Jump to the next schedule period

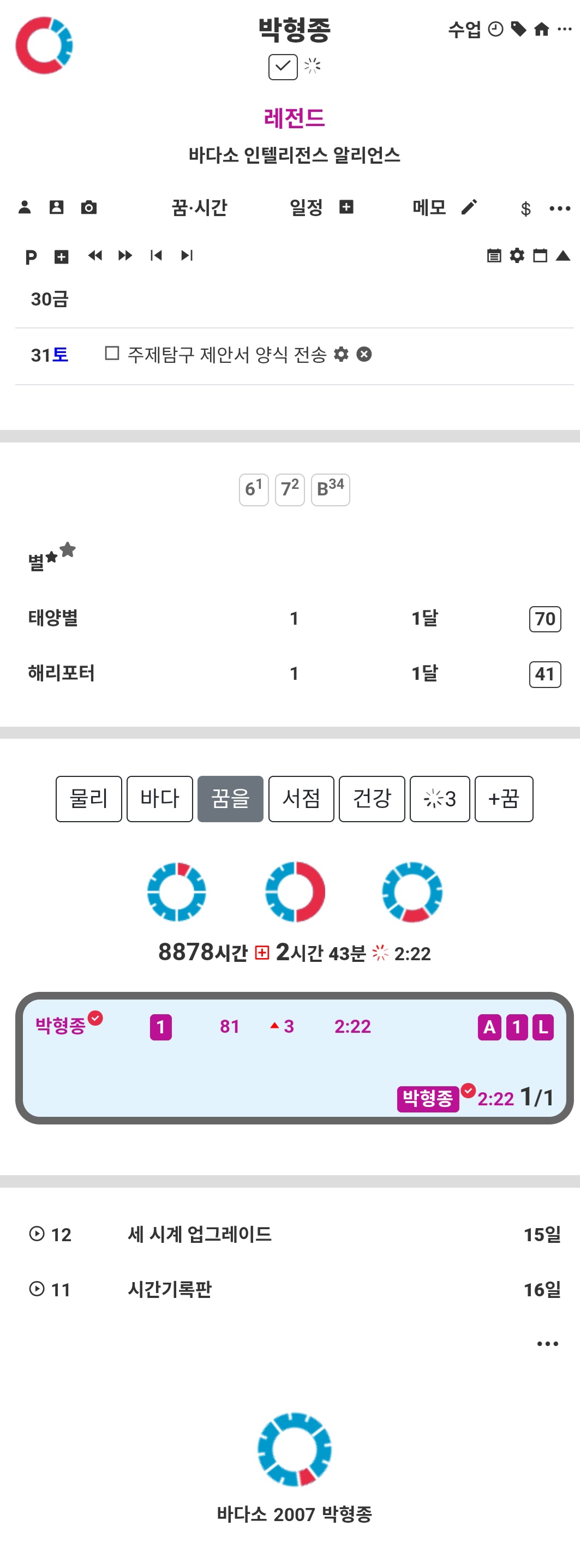click(x=125, y=256)
